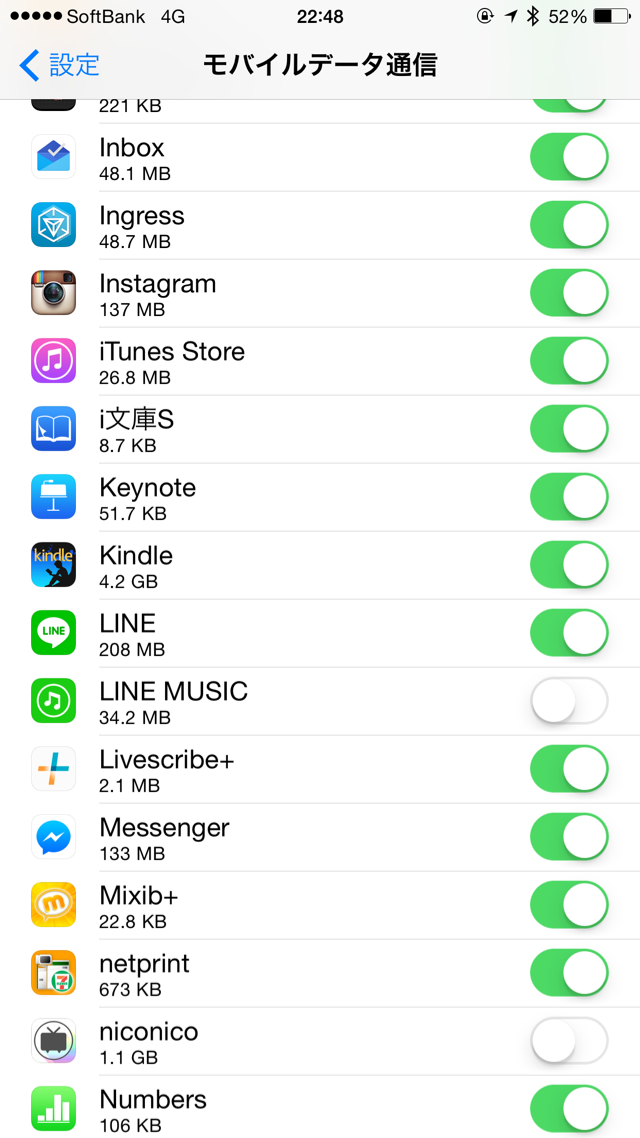Enable mobile data for LINE MUSIC
Viewport: 640px width, 1138px height.
click(569, 700)
